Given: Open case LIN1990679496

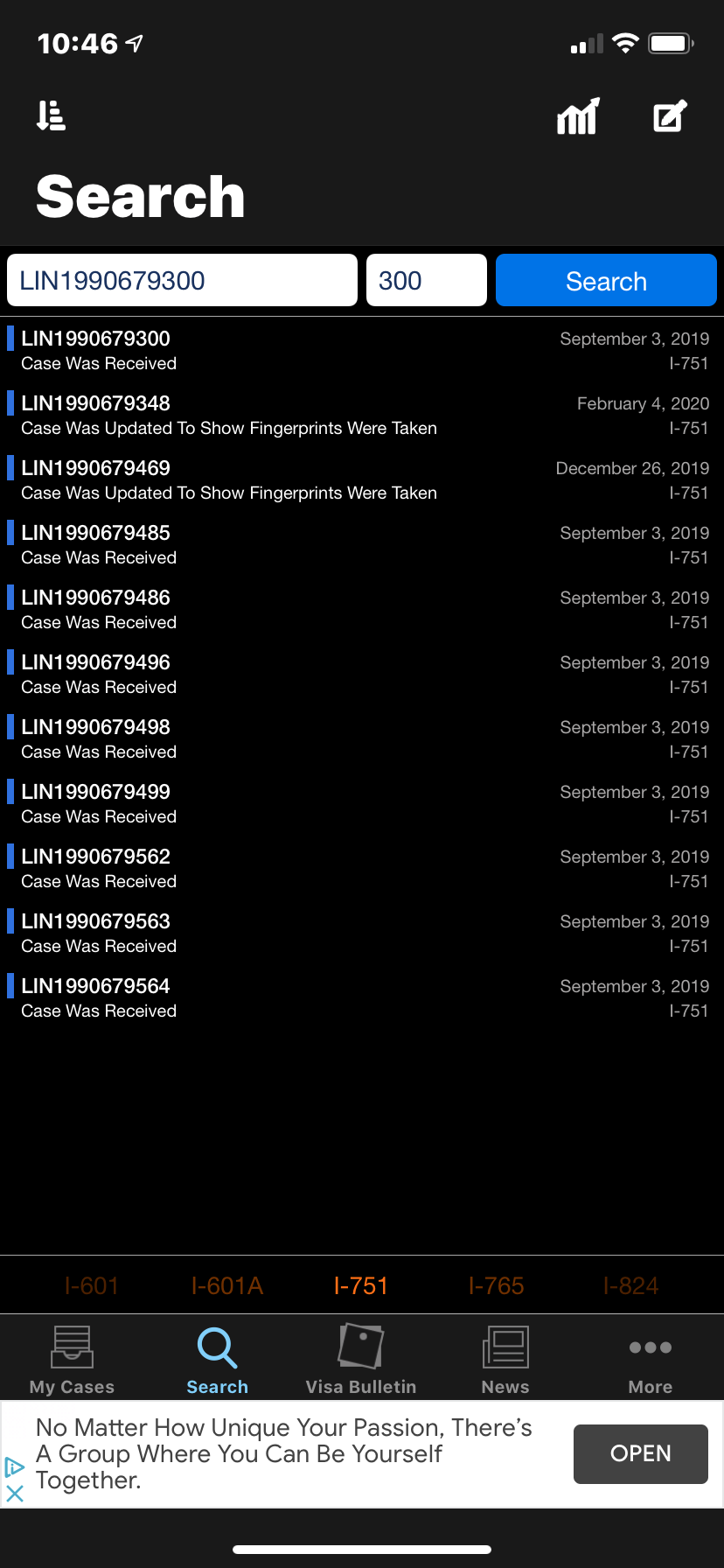Looking at the screenshot, I should point(362,674).
